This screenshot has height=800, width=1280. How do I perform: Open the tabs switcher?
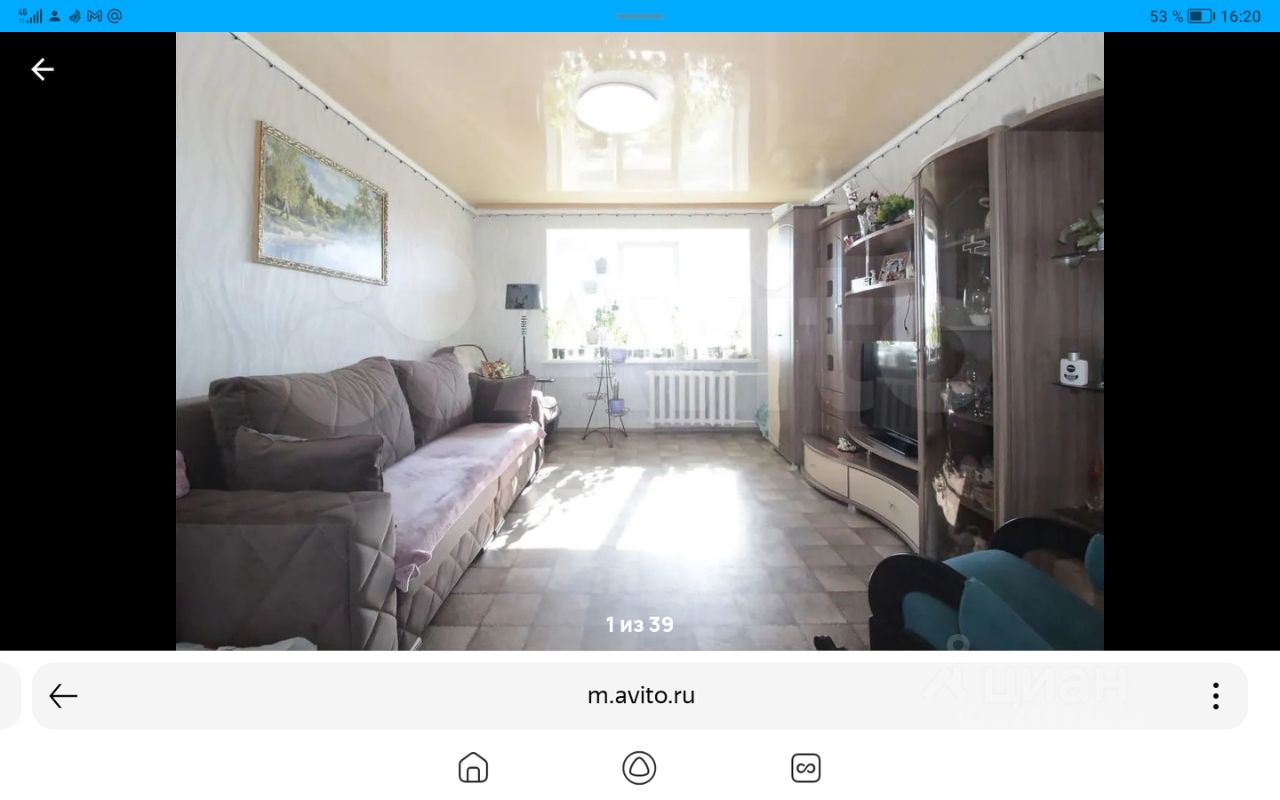click(805, 768)
